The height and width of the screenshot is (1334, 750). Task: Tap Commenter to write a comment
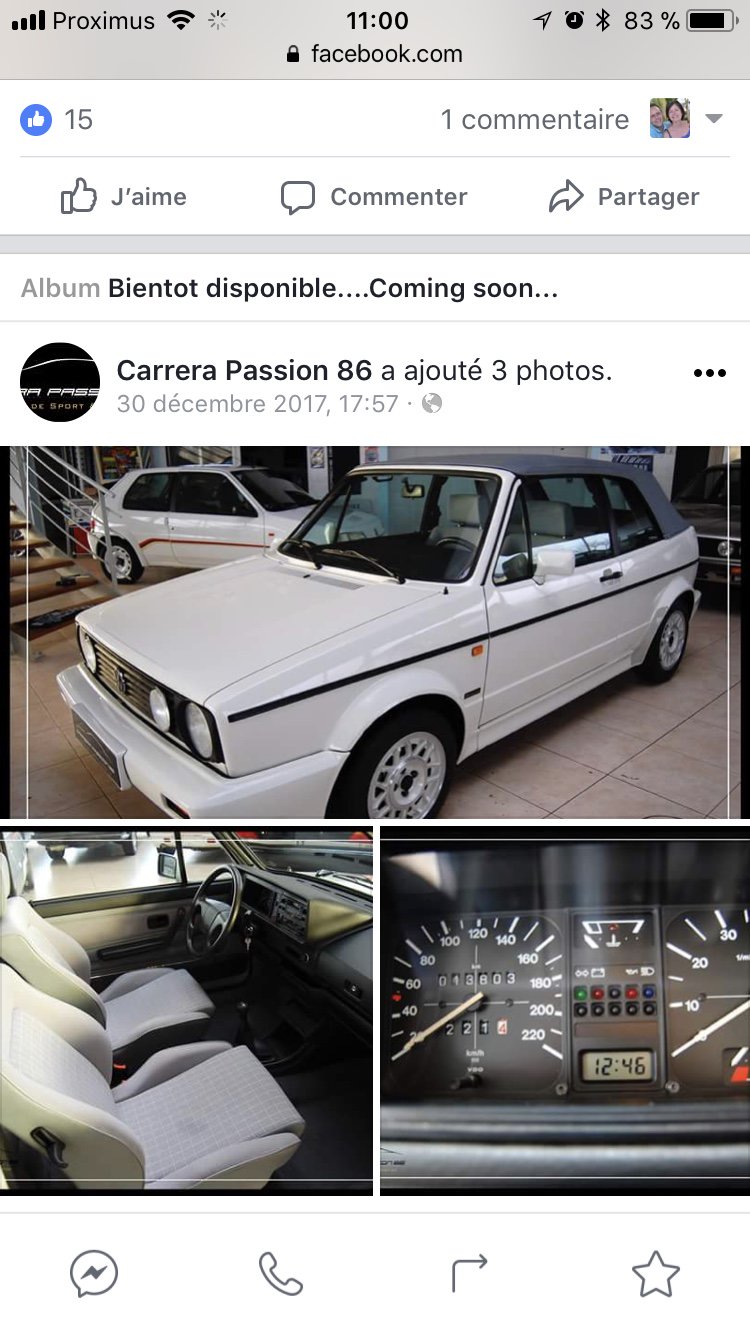(x=374, y=197)
